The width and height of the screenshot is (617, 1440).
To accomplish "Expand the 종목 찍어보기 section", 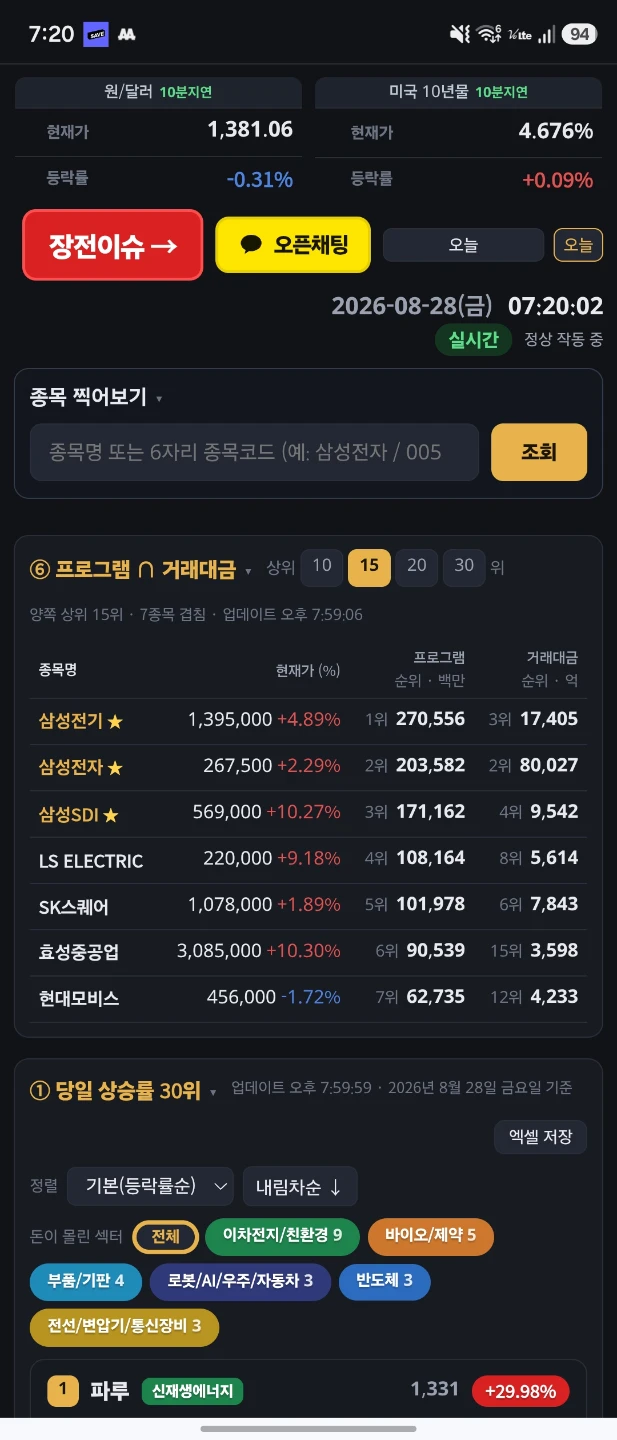I will (x=97, y=397).
